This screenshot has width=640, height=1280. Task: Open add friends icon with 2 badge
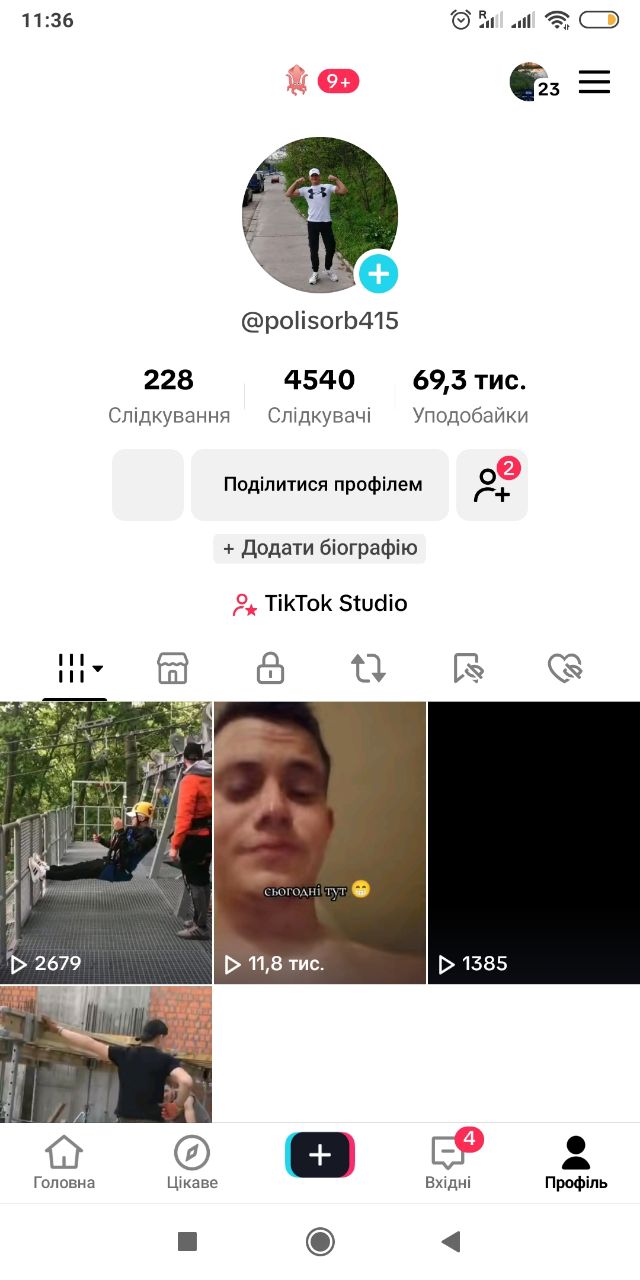coord(492,485)
